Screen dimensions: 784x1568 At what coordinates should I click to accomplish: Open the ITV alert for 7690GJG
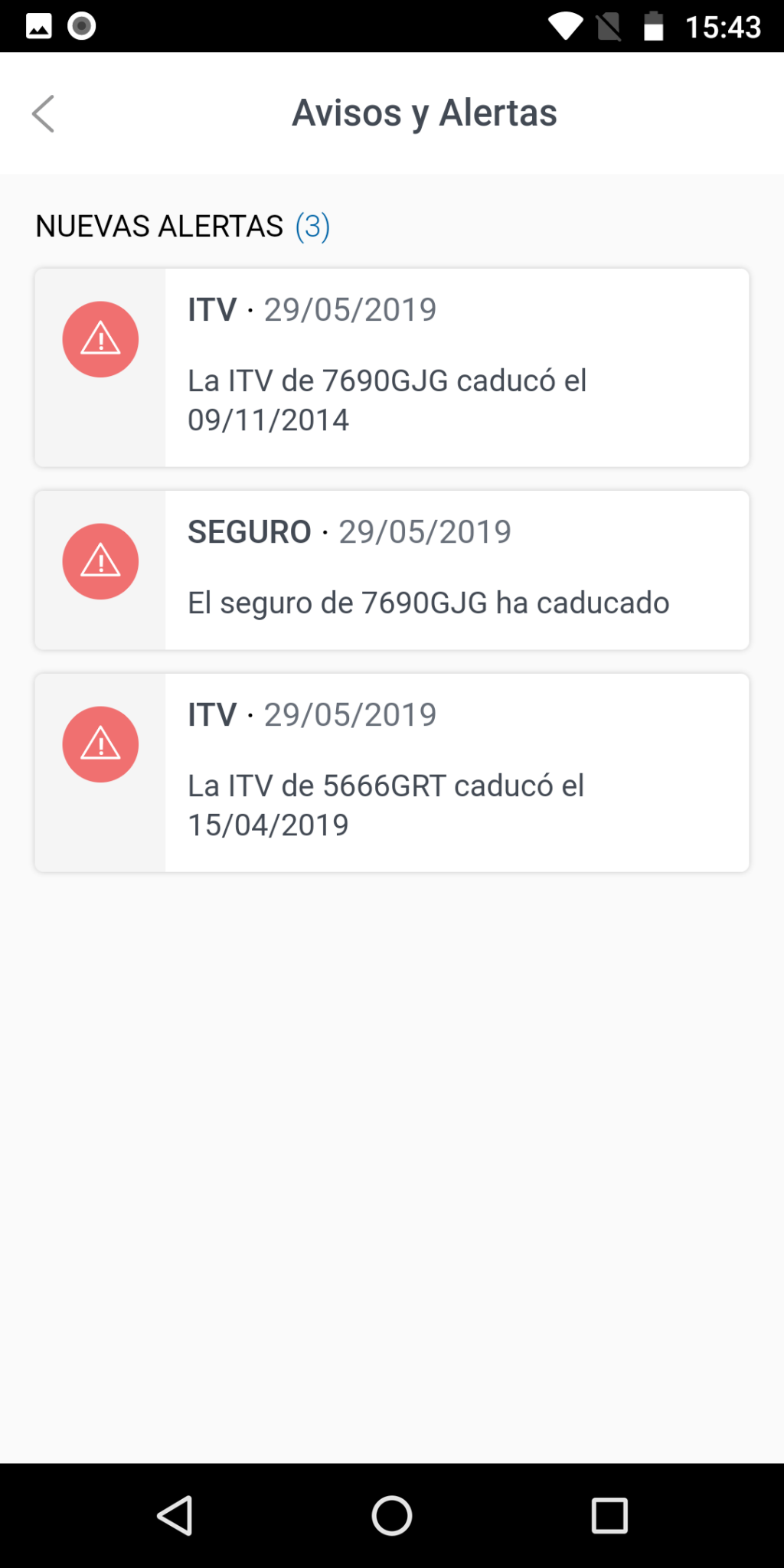[391, 367]
